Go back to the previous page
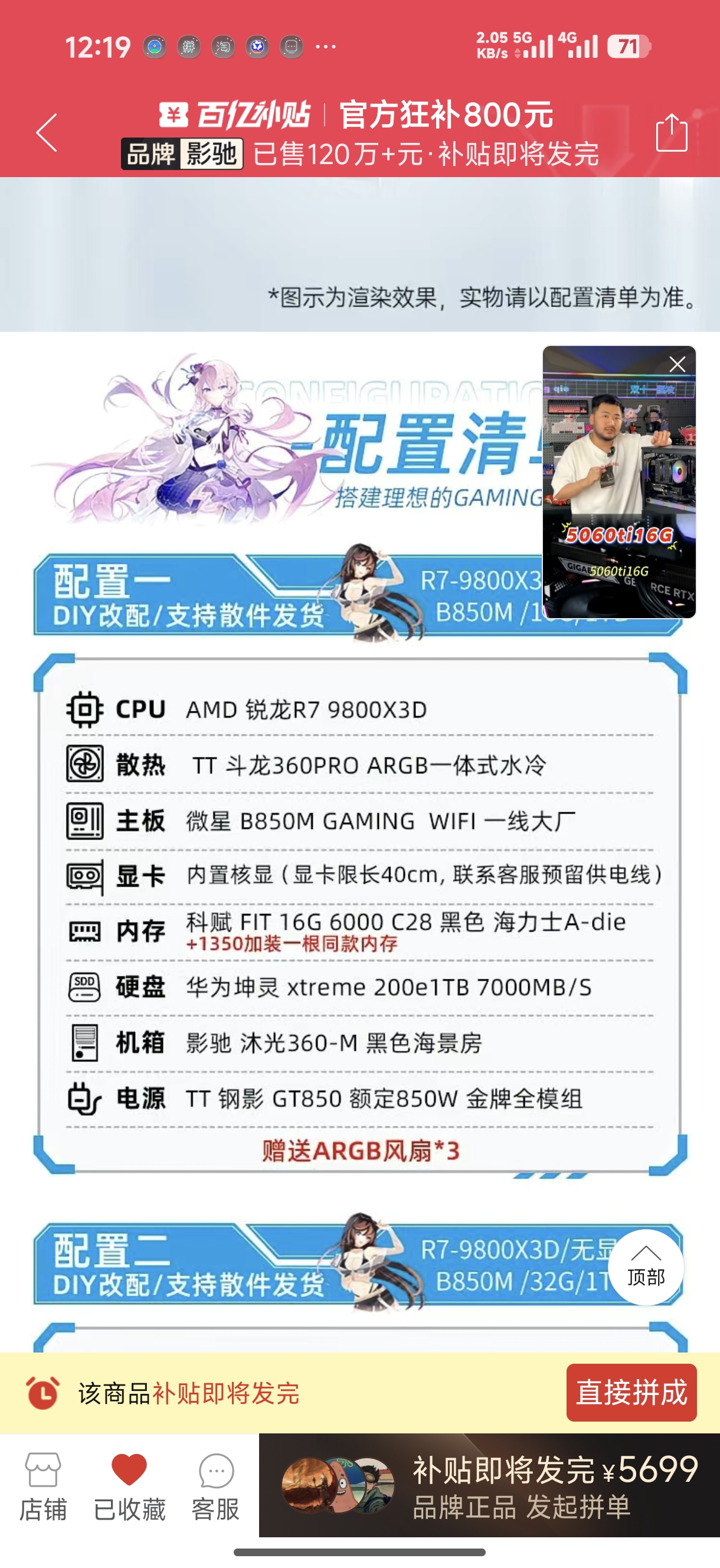 coord(47,132)
